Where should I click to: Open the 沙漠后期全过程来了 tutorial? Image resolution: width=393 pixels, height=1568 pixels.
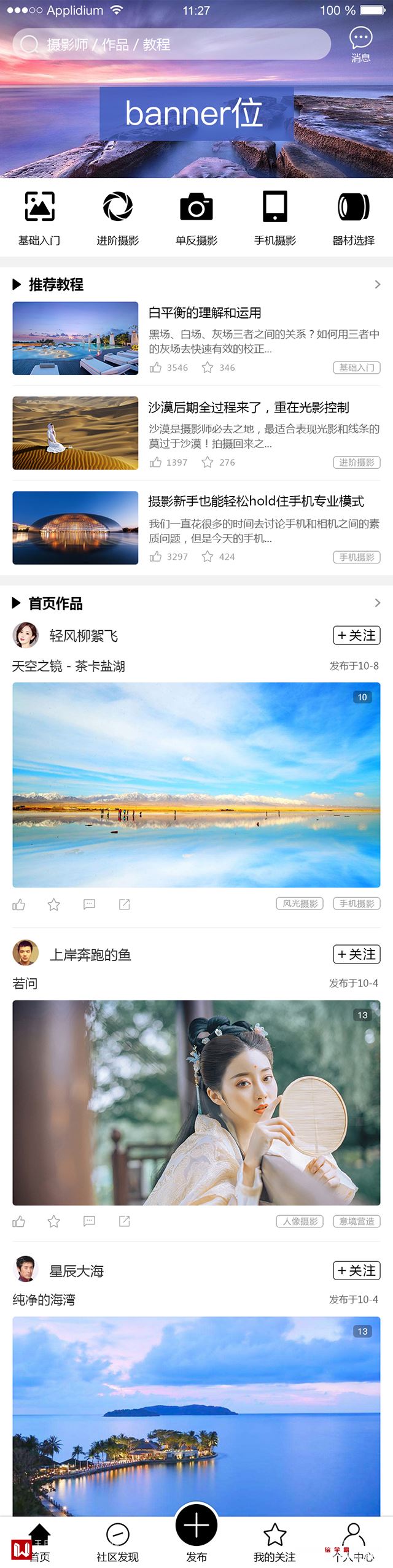tap(249, 407)
